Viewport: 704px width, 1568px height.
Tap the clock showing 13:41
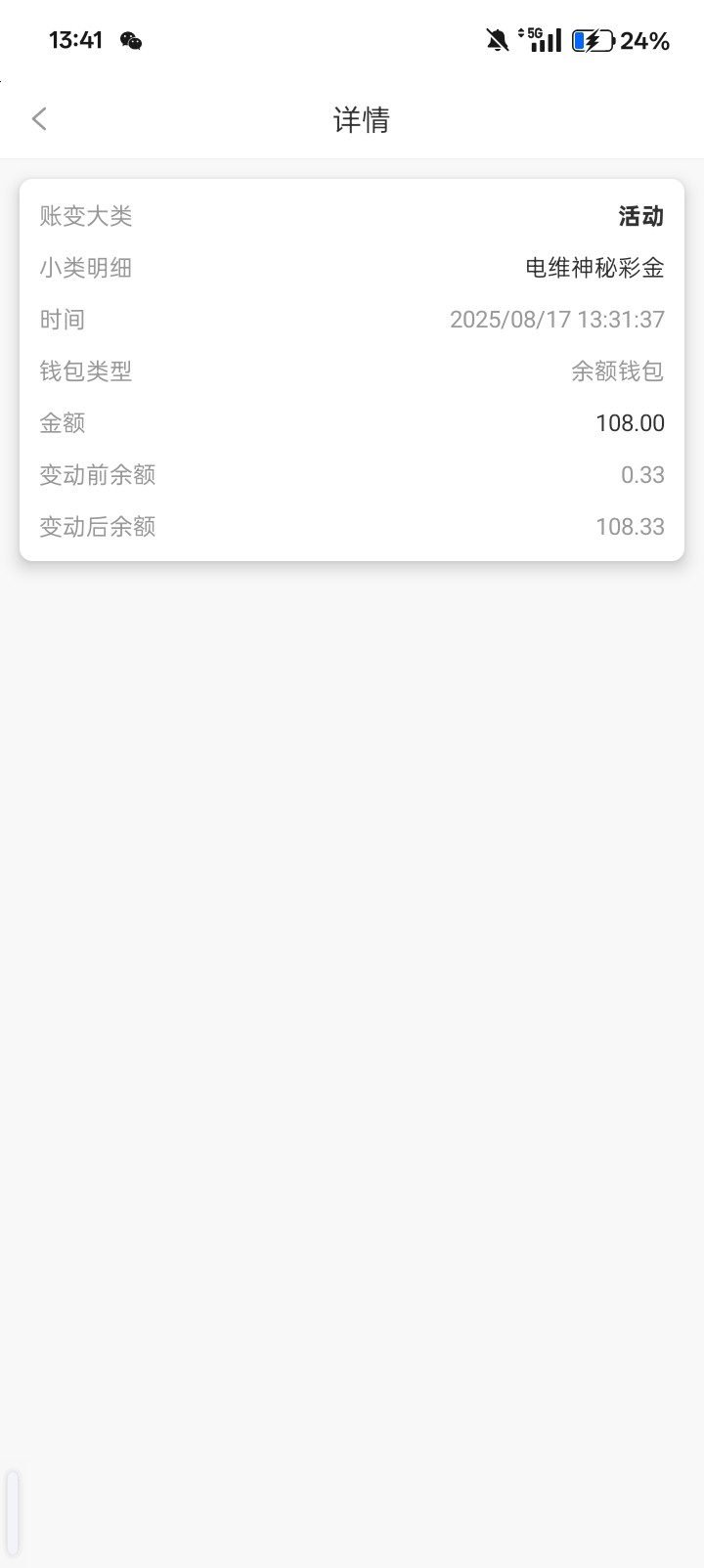click(x=74, y=41)
